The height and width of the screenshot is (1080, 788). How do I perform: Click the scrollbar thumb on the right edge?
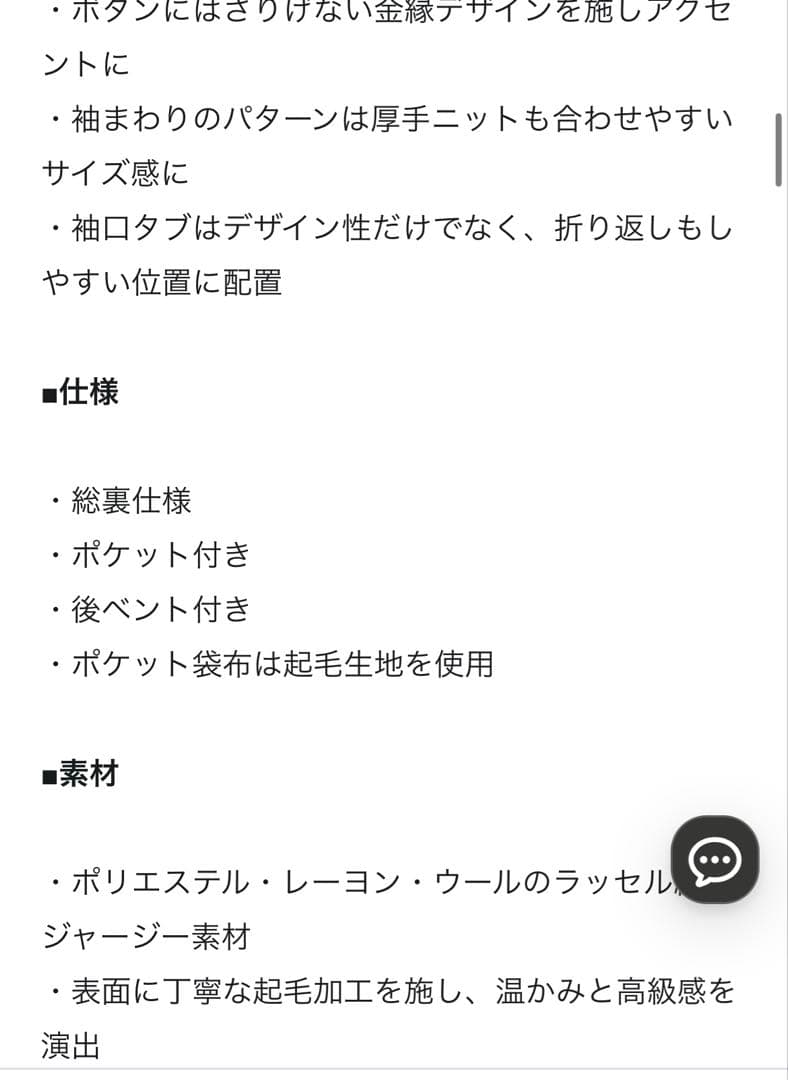click(x=778, y=150)
